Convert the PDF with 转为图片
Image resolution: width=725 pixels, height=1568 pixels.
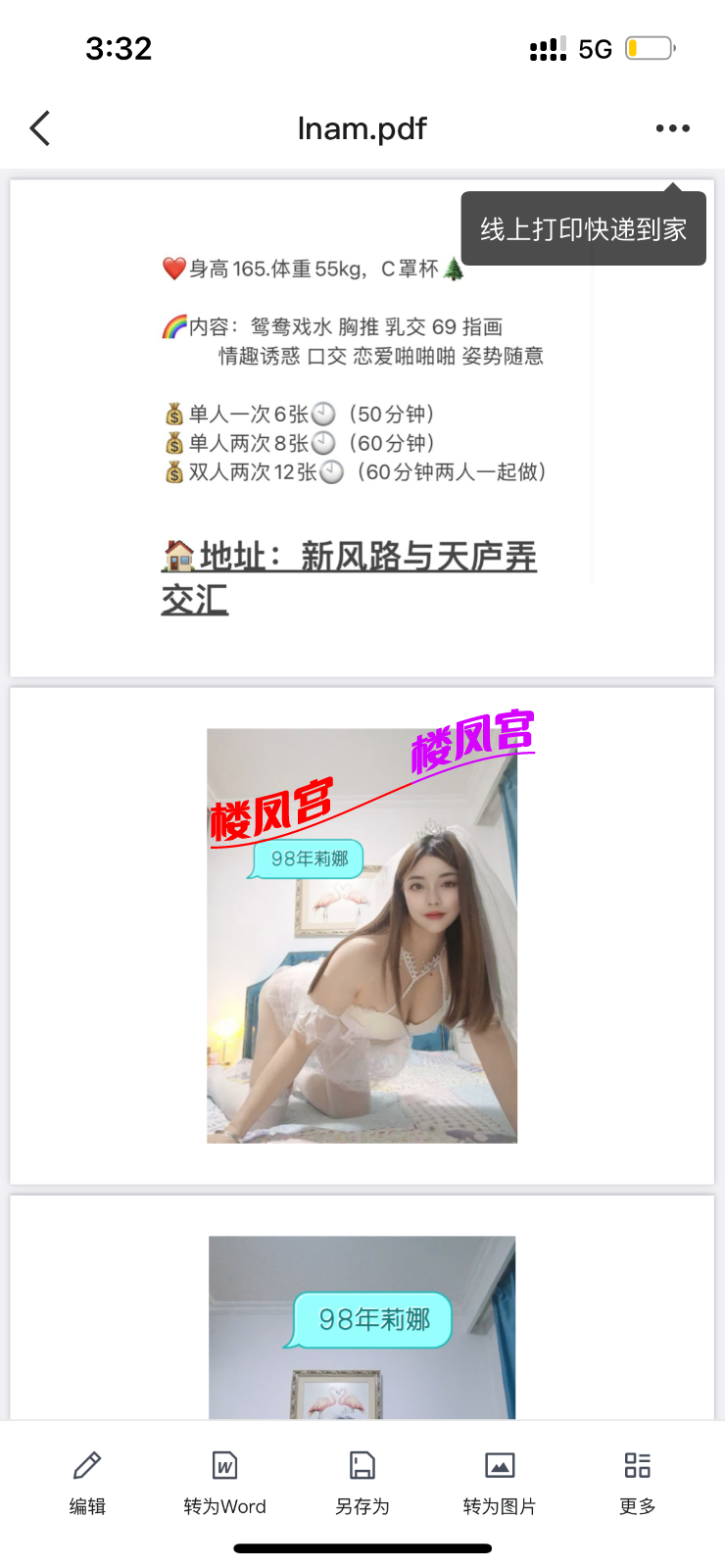tap(500, 1482)
